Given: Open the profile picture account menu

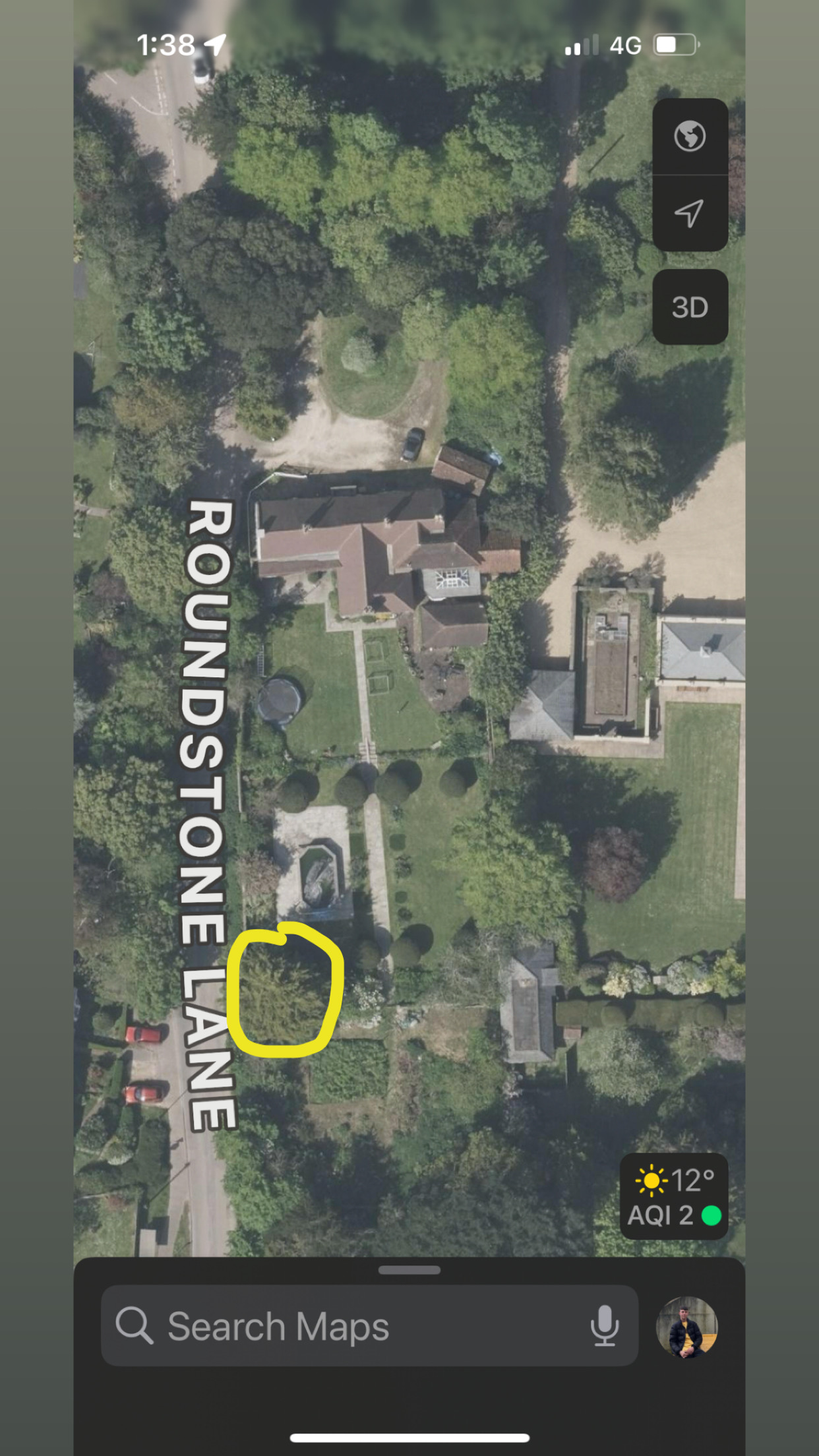Looking at the screenshot, I should coord(687,1327).
